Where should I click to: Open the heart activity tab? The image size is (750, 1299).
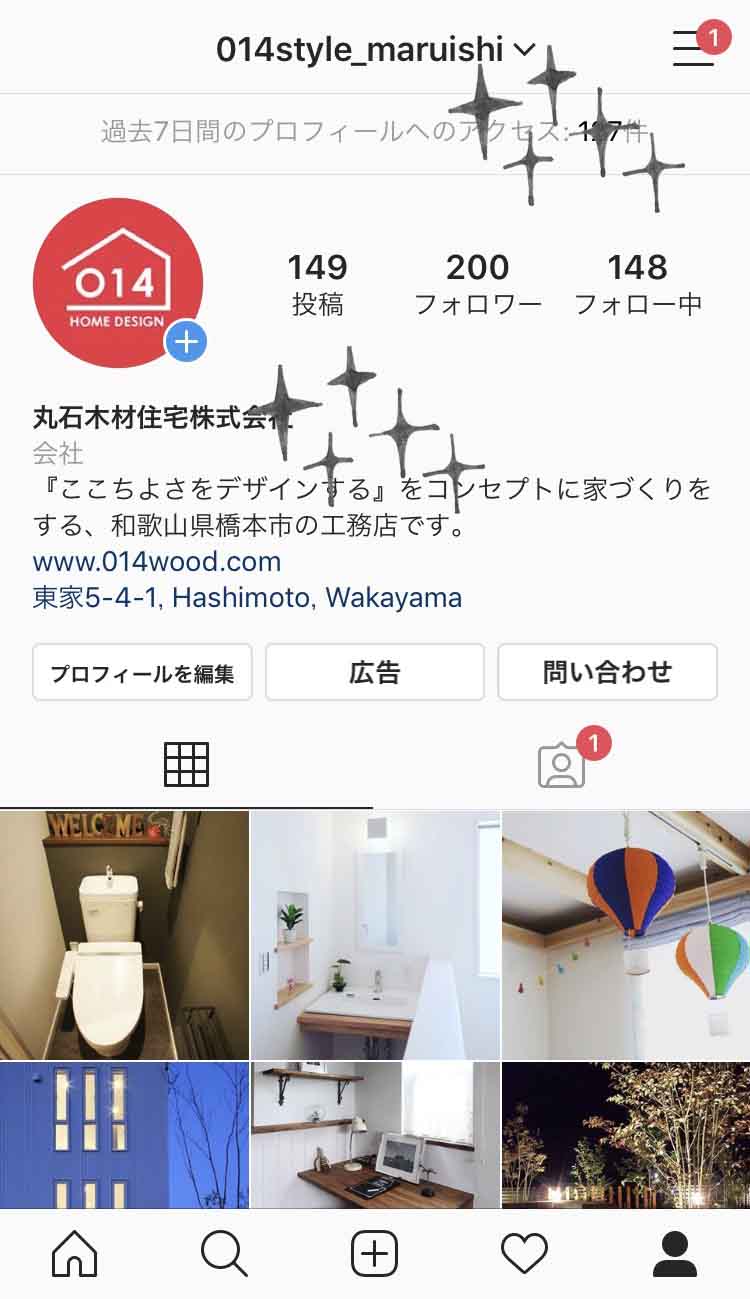(x=524, y=1253)
